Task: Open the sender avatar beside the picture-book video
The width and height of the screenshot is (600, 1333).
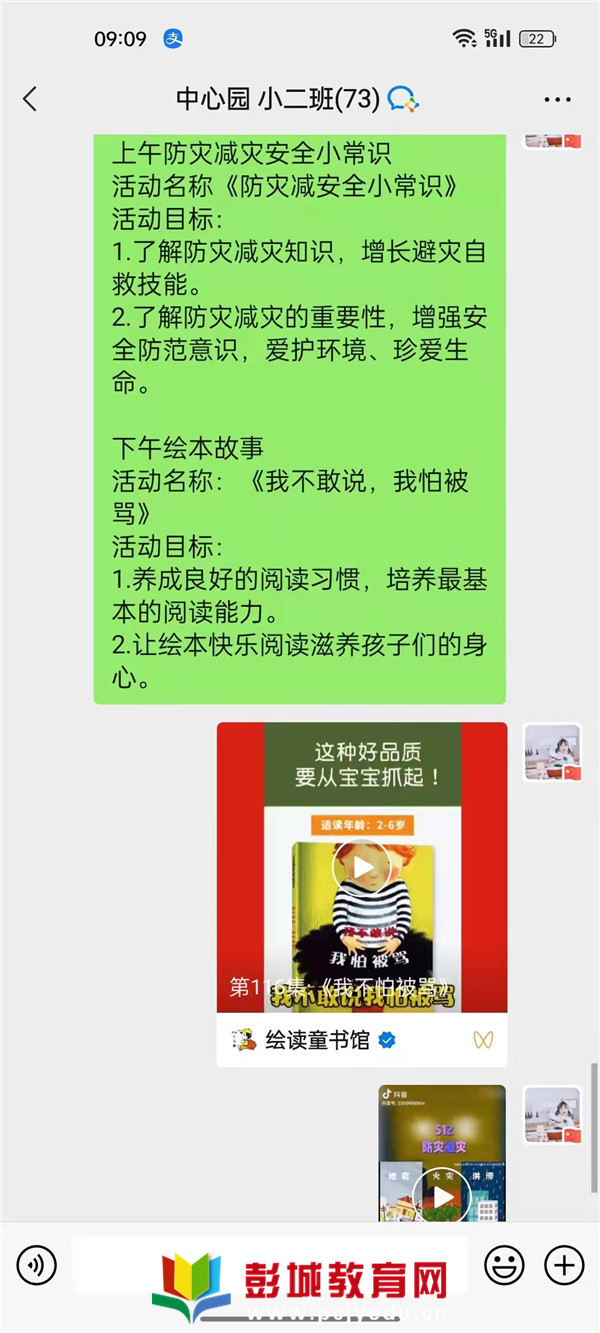Action: click(x=552, y=752)
